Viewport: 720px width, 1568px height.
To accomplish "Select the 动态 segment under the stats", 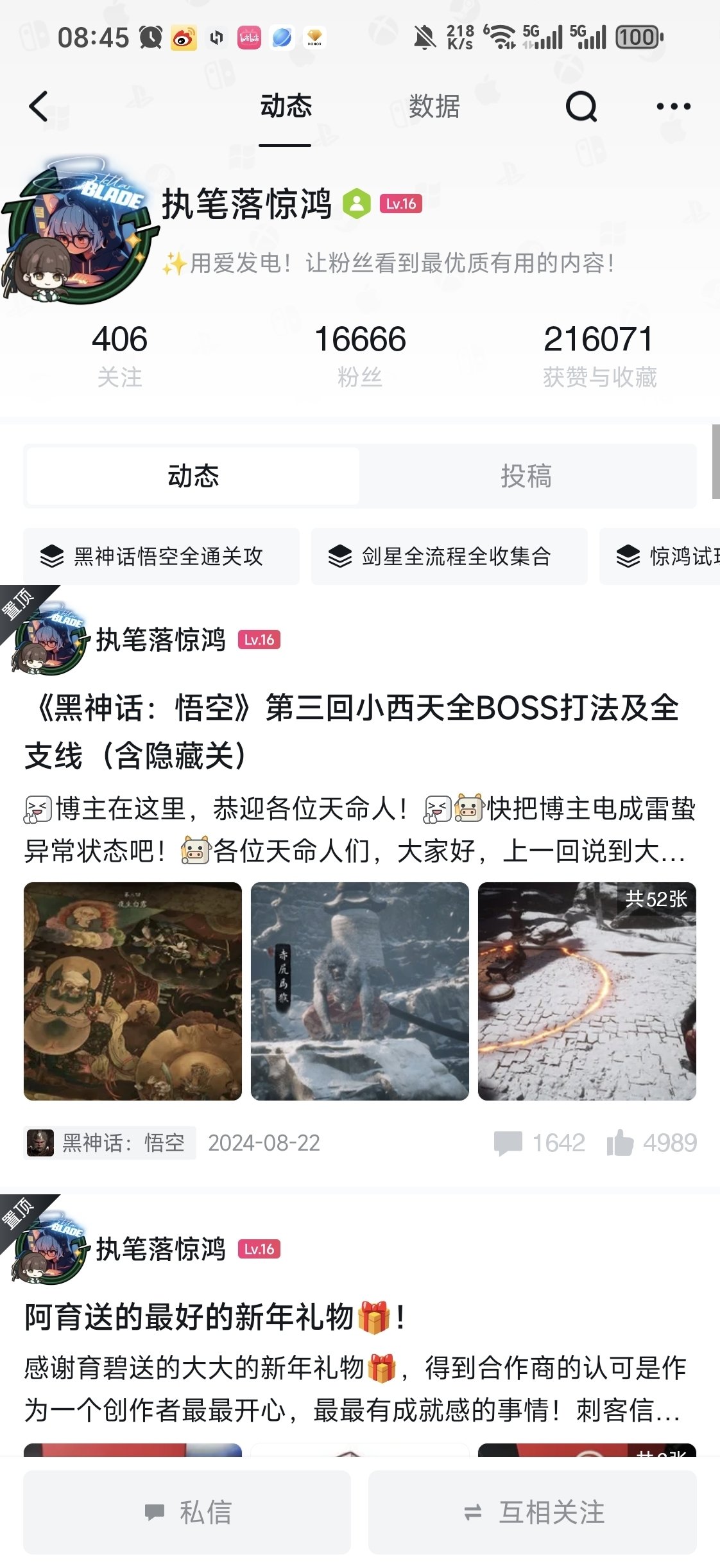I will tap(193, 476).
